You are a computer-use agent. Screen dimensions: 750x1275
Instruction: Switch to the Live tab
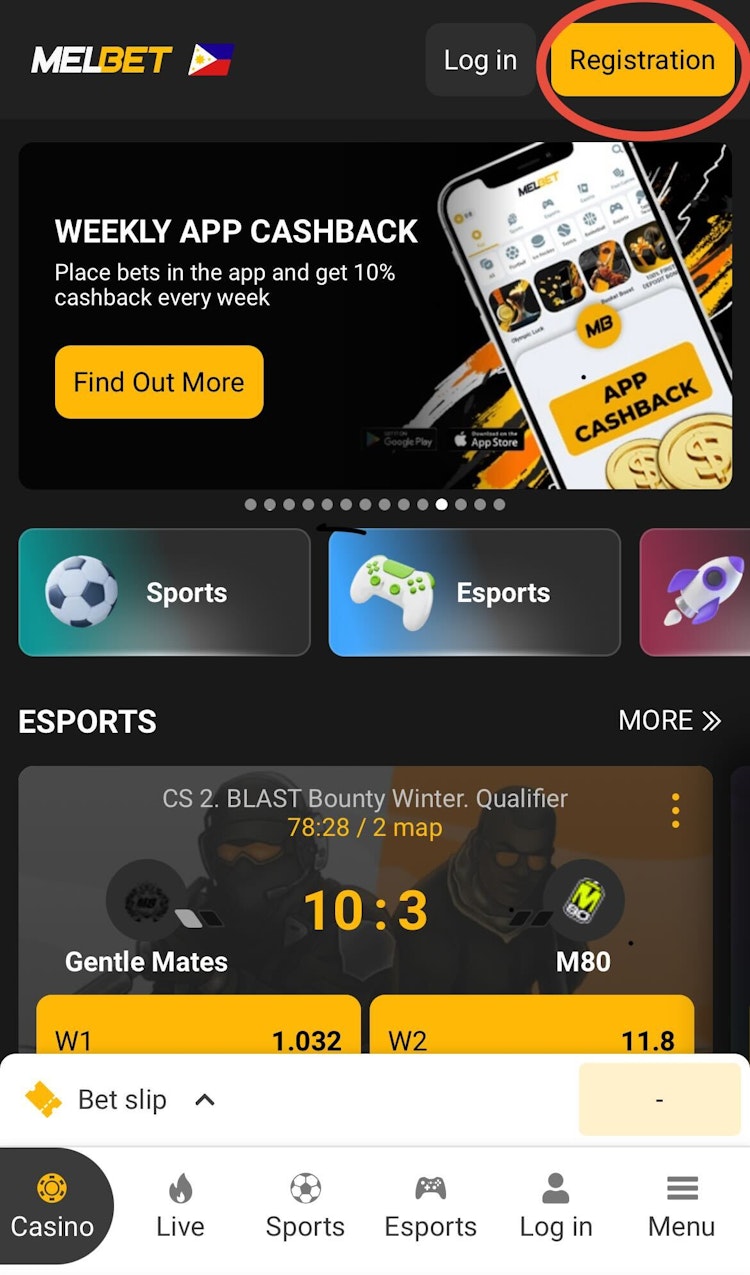tap(180, 1206)
